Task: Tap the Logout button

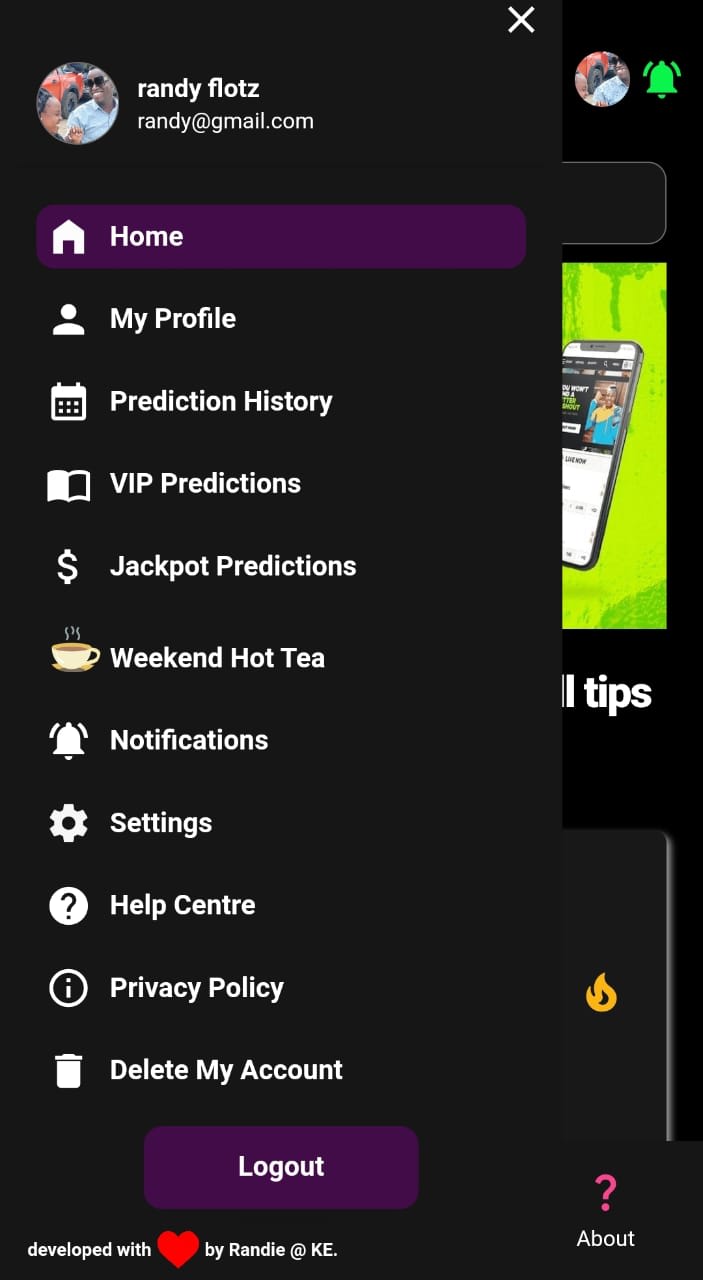Action: click(281, 1167)
